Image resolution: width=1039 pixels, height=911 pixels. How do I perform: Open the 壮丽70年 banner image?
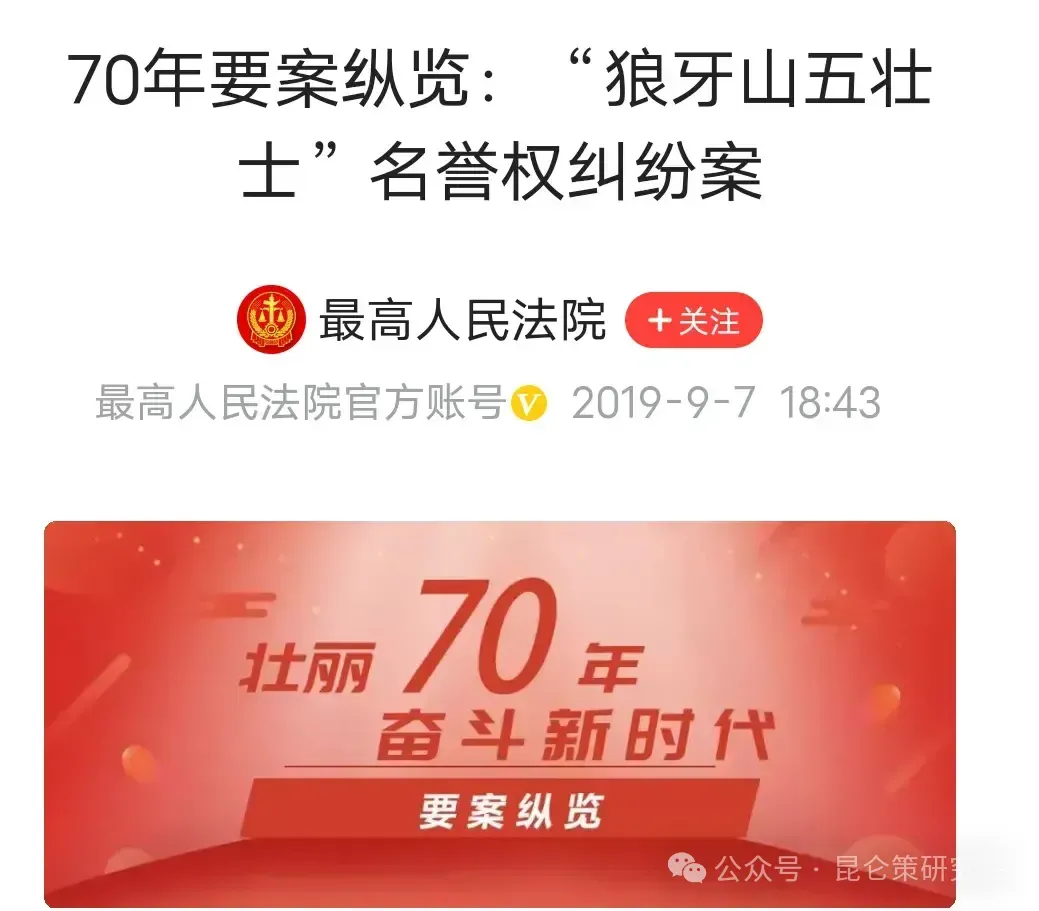[500, 713]
